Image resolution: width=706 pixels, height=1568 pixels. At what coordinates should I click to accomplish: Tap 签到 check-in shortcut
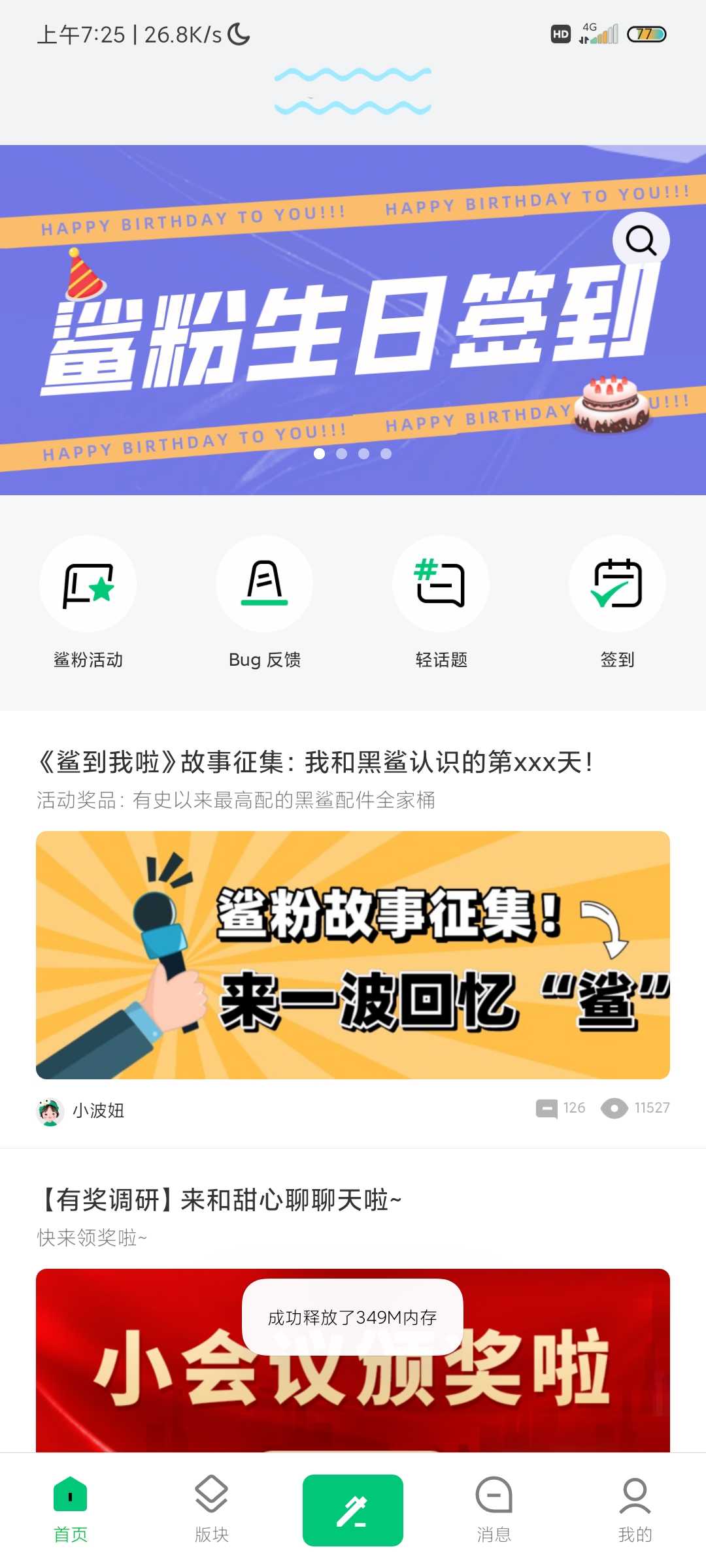click(x=618, y=602)
